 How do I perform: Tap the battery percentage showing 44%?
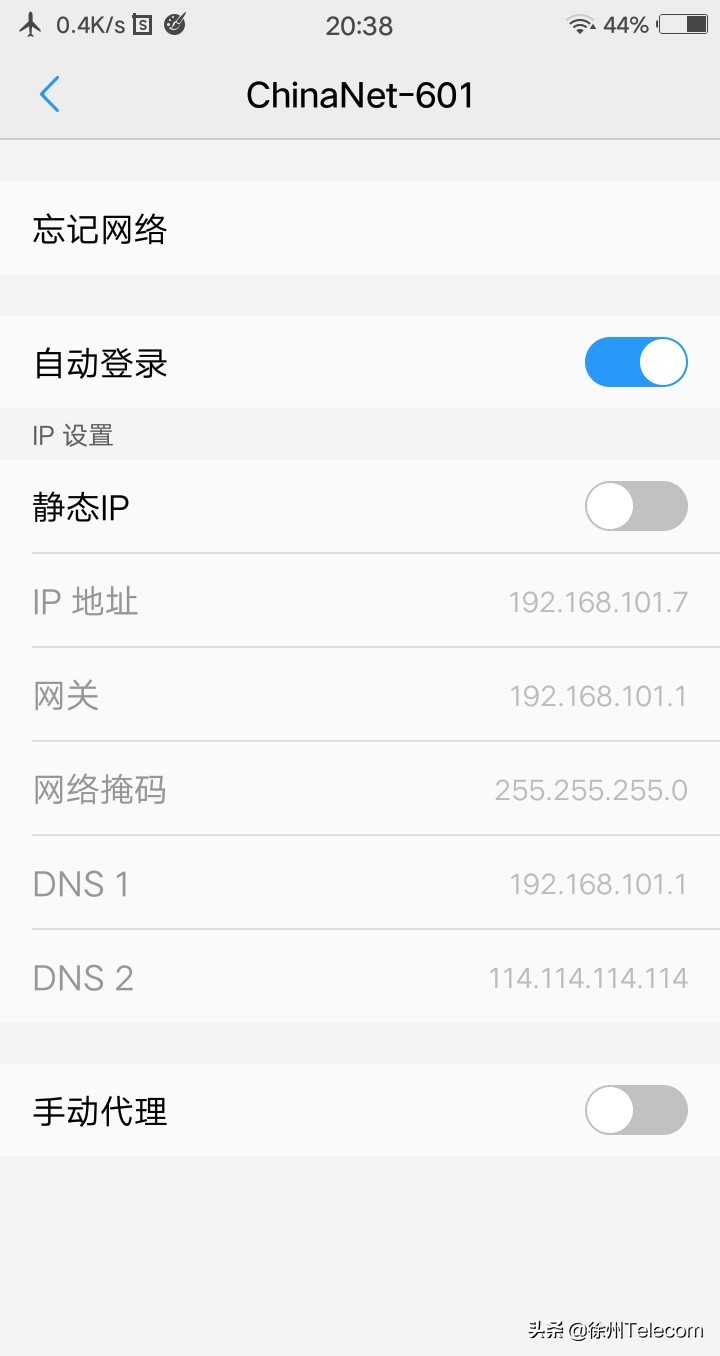point(626,25)
